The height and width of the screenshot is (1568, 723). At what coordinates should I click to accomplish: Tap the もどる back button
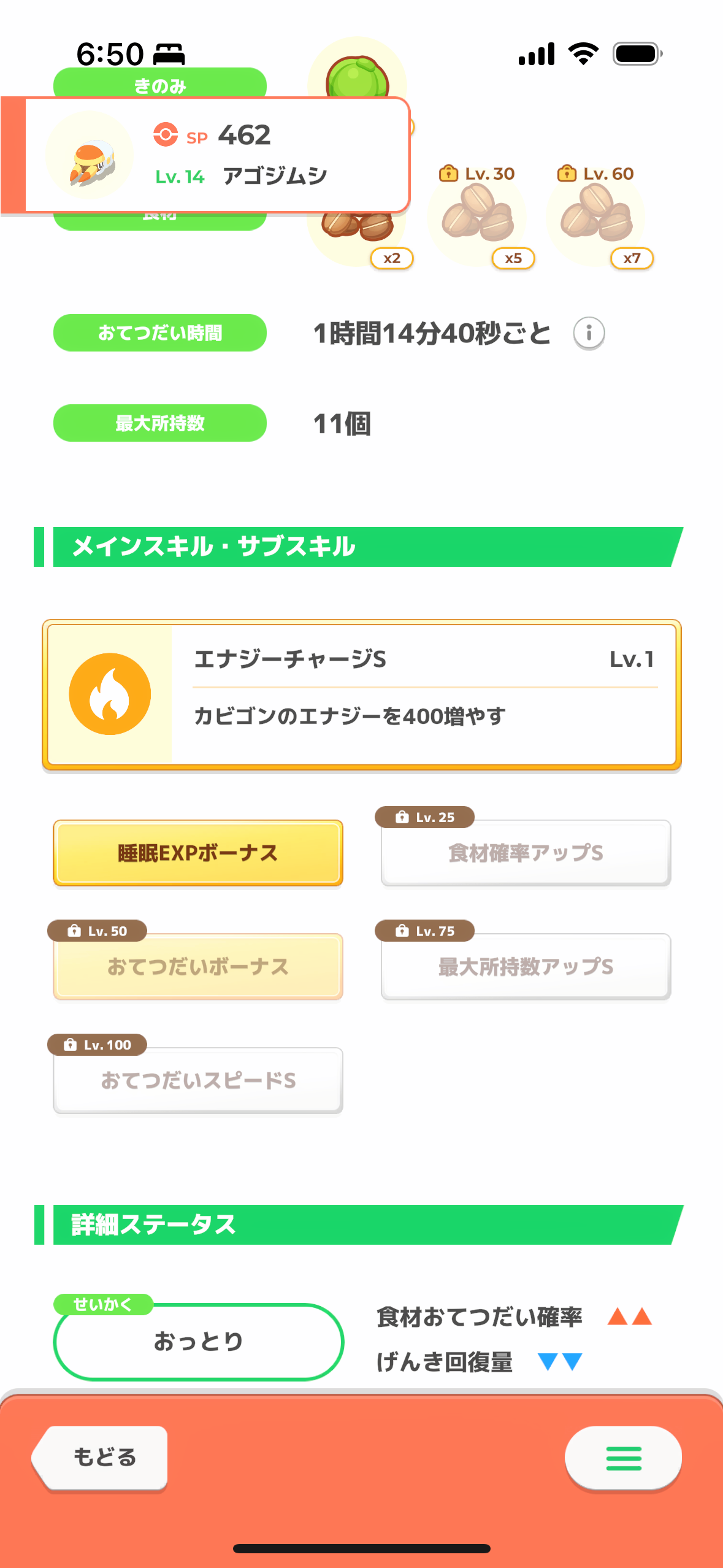101,1458
